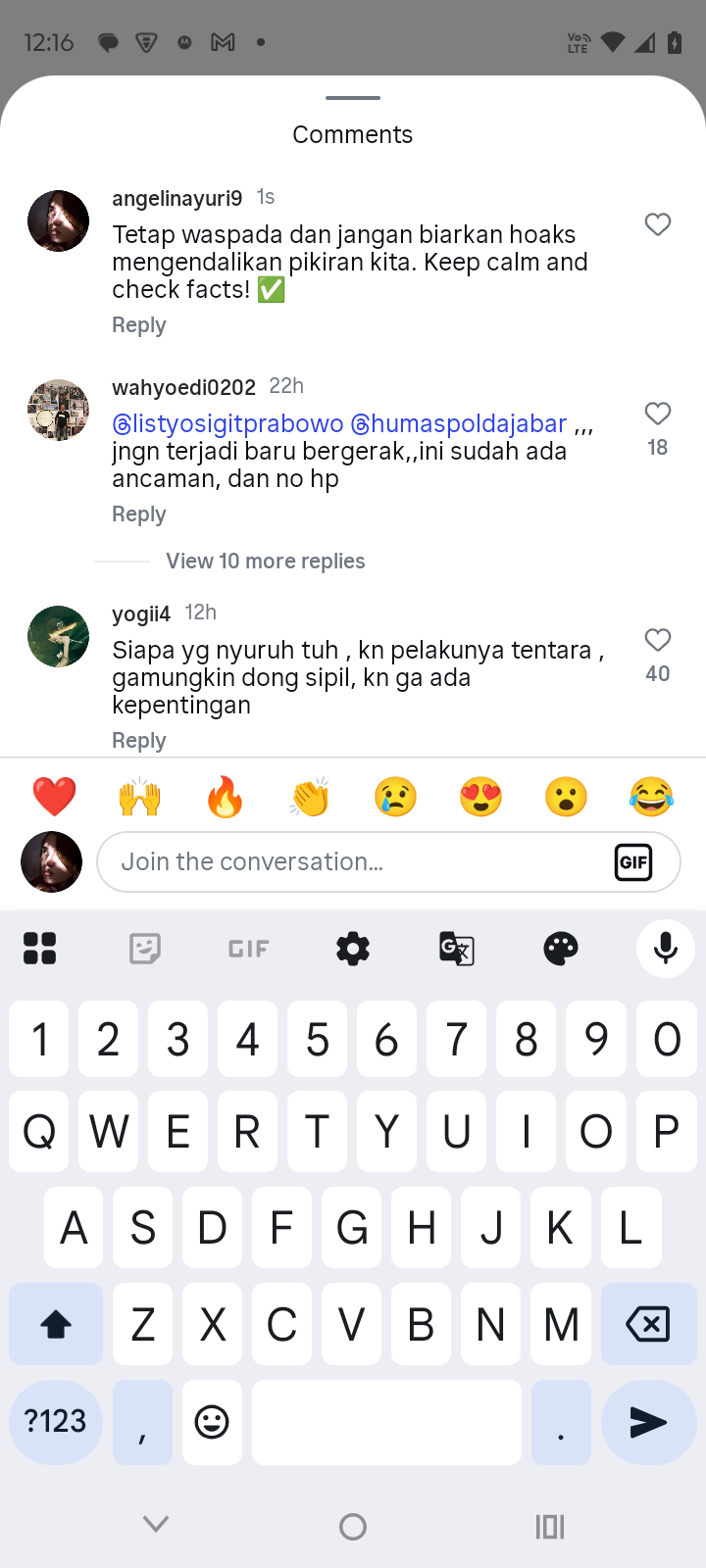React with the laughing tears emoji
This screenshot has width=706, height=1568.
point(651,797)
